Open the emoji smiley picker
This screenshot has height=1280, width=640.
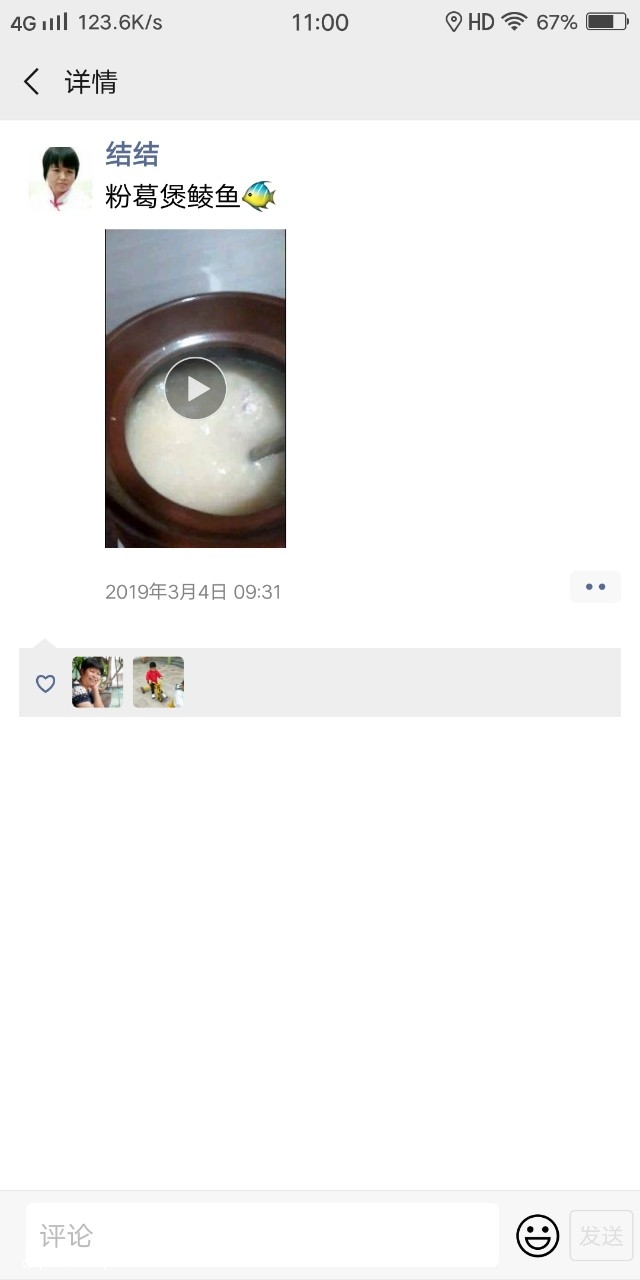(537, 1236)
